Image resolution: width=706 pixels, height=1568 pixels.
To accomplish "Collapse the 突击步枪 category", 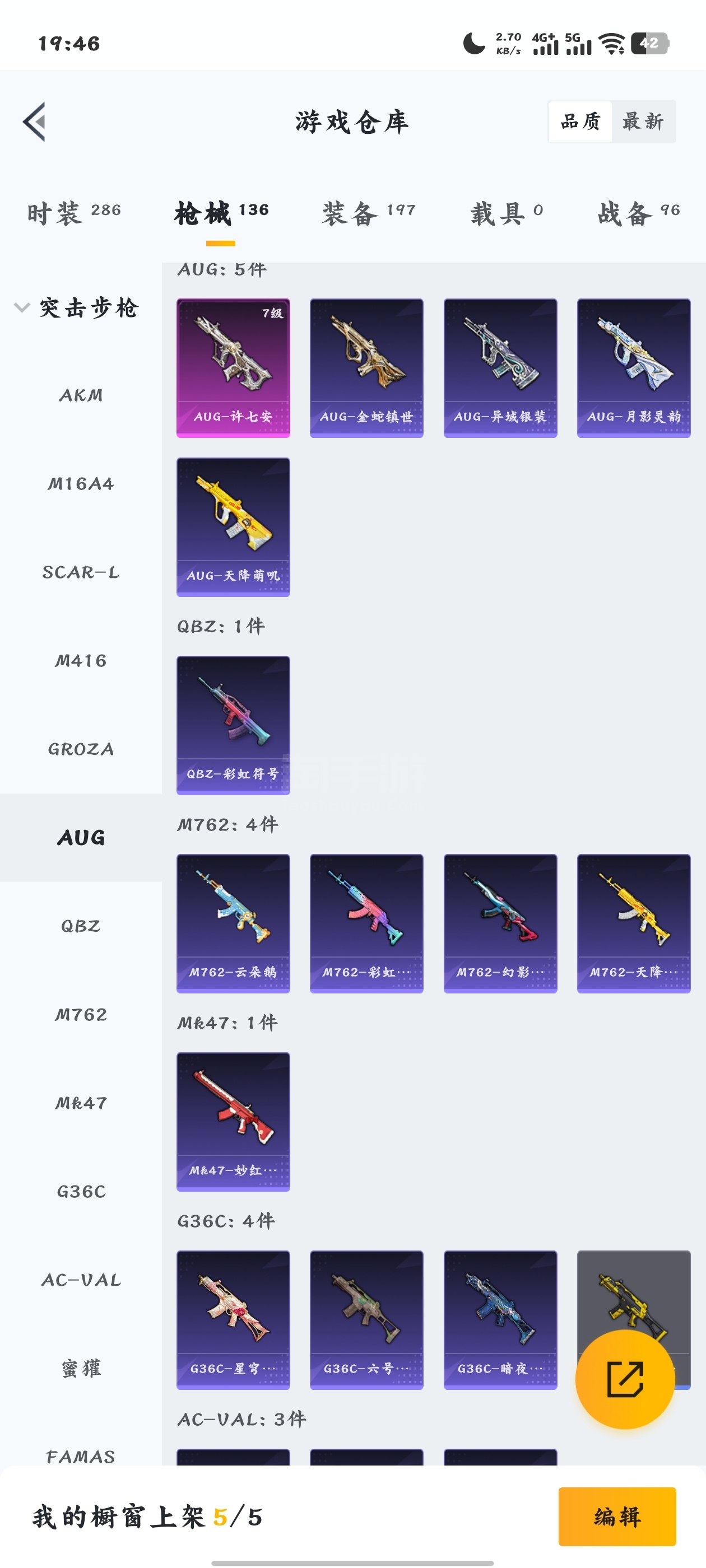I will click(78, 307).
